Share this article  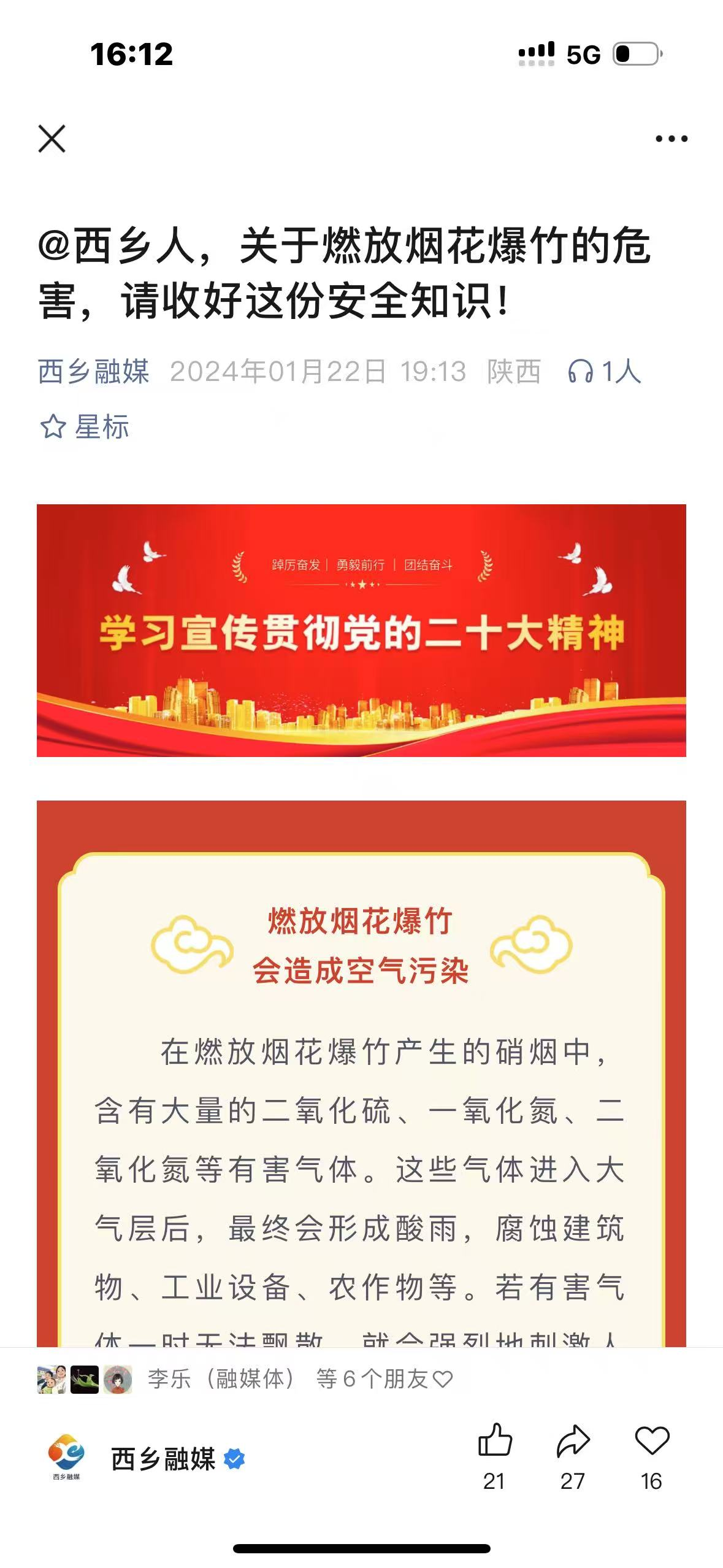pyautogui.click(x=573, y=1442)
